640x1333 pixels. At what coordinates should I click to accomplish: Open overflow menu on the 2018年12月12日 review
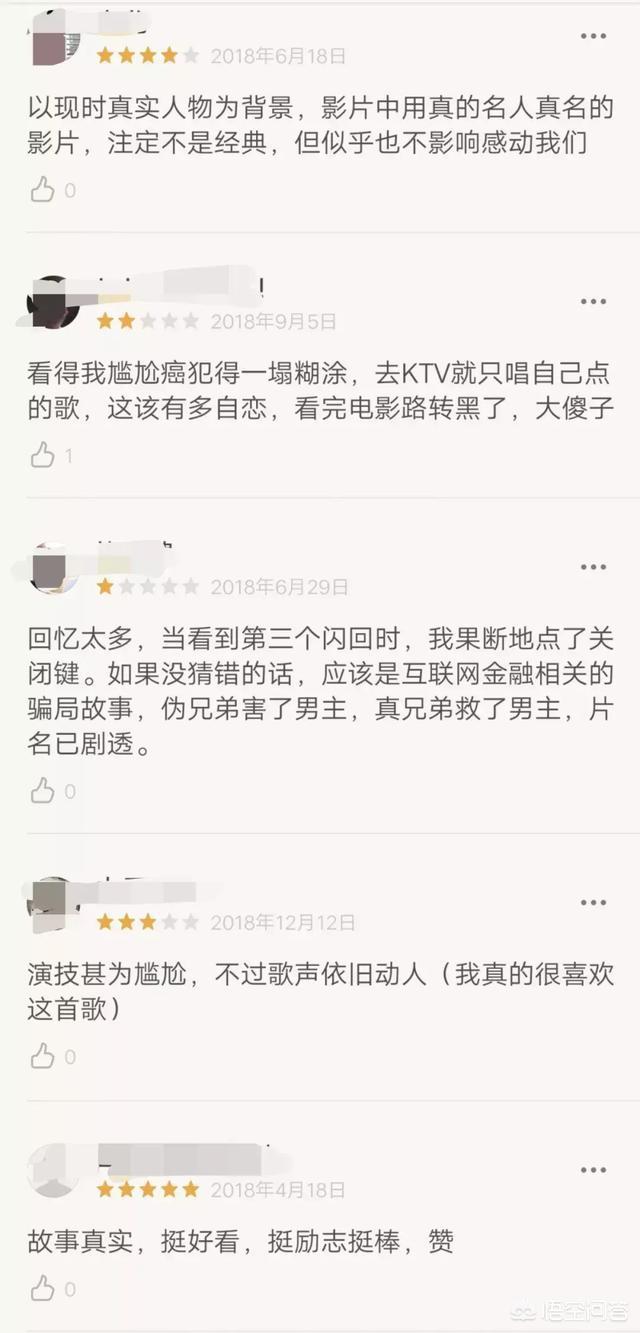(x=593, y=903)
